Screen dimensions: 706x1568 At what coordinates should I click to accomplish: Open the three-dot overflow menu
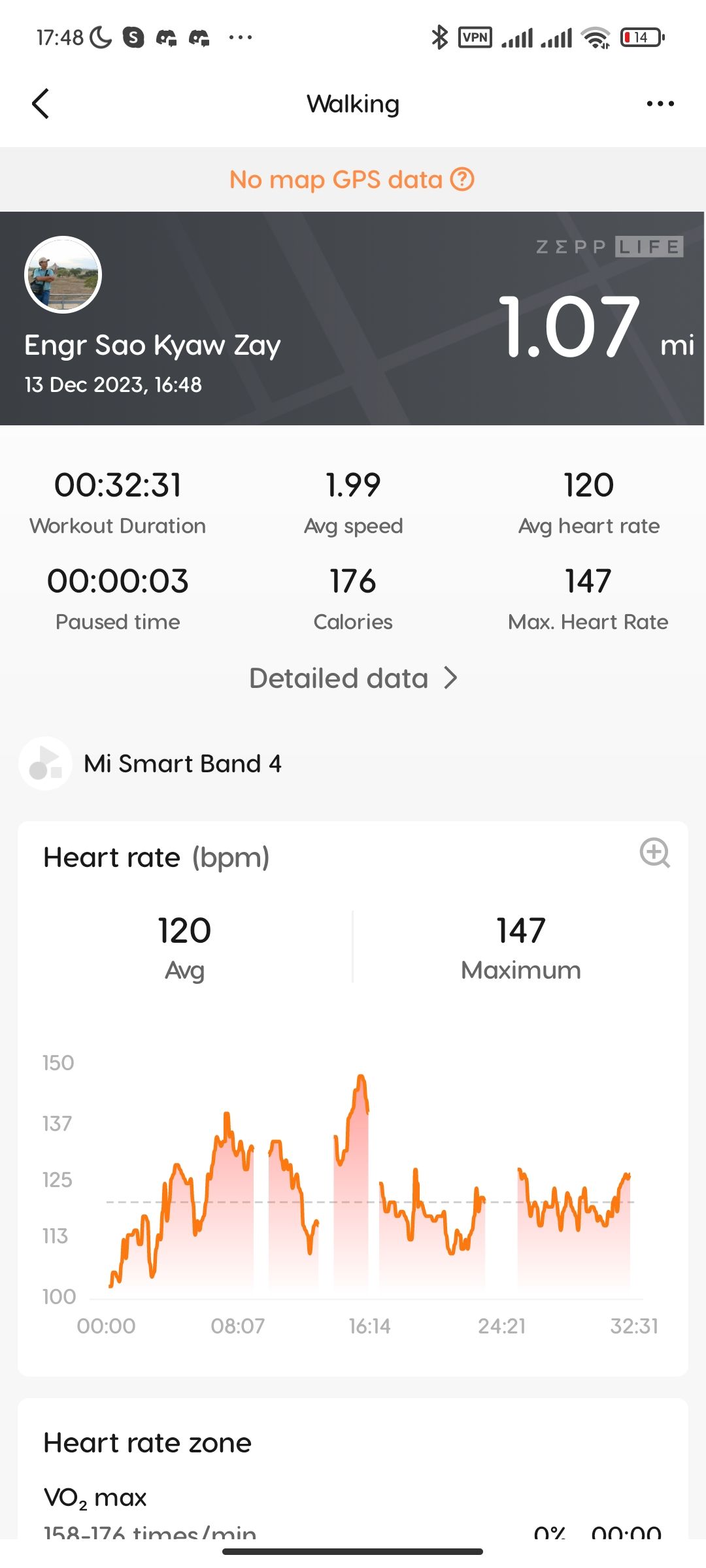(660, 103)
